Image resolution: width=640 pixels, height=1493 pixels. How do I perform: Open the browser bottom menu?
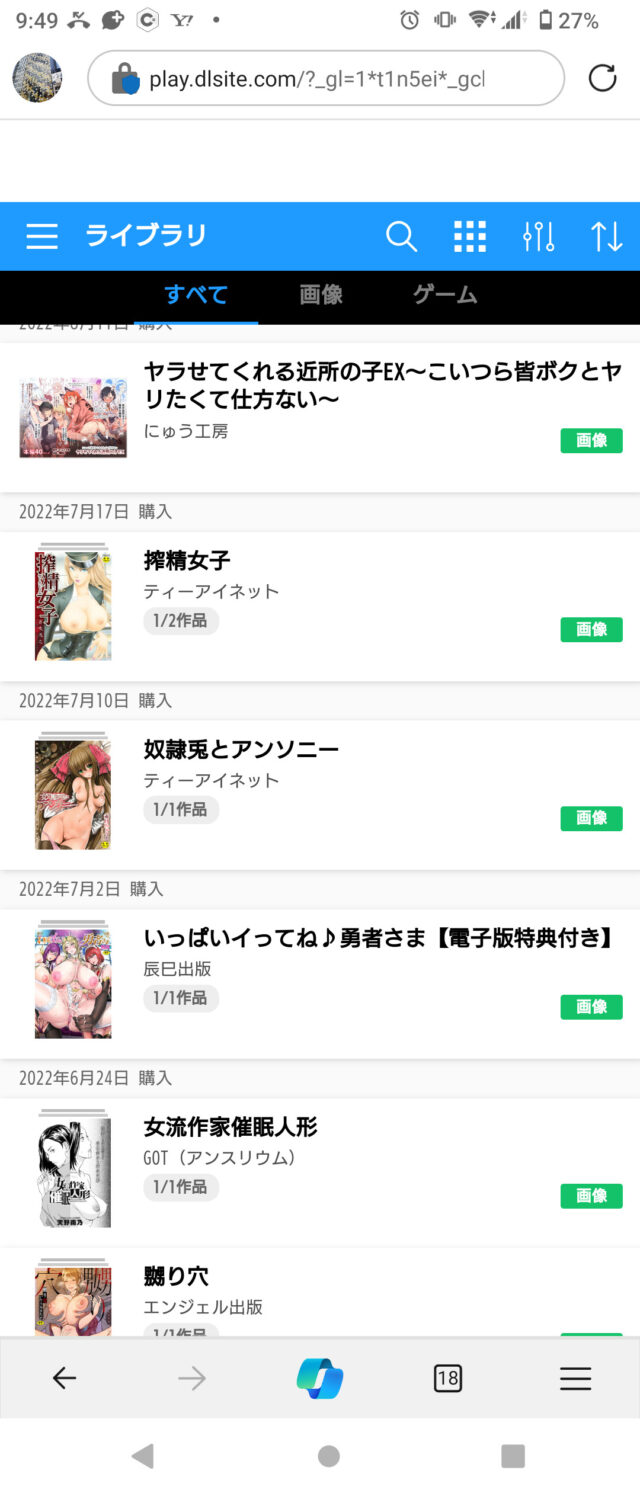tap(575, 1379)
